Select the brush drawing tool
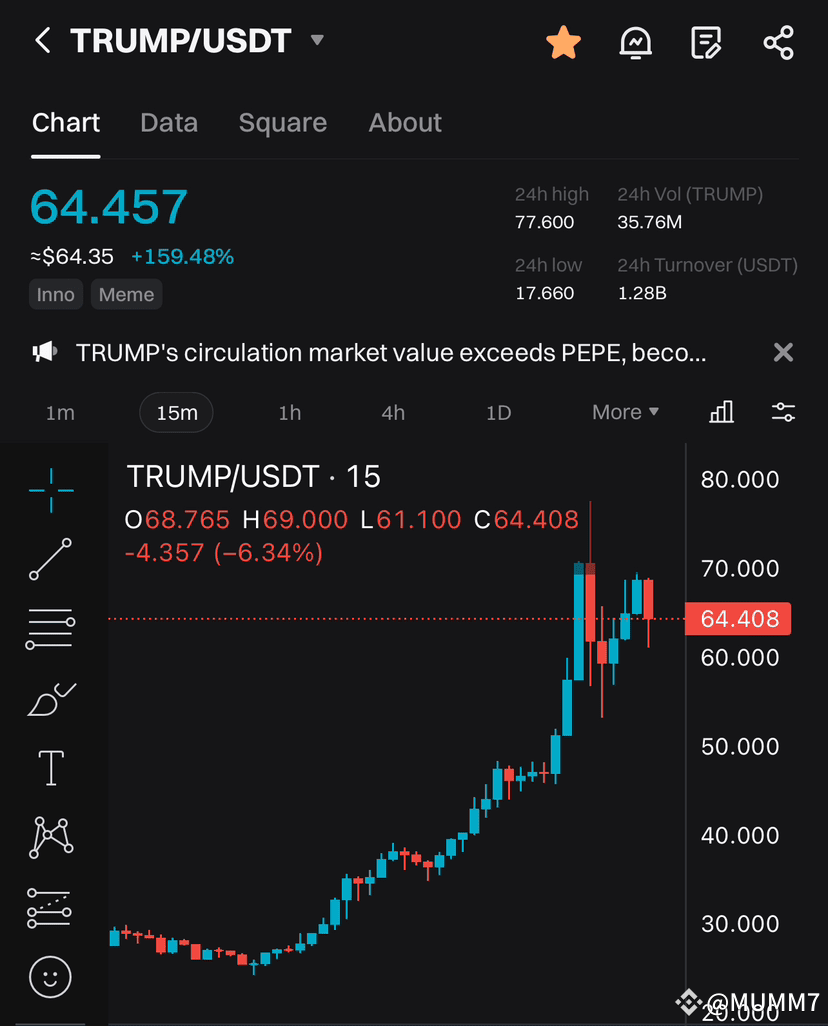This screenshot has width=828, height=1026. pyautogui.click(x=50, y=698)
